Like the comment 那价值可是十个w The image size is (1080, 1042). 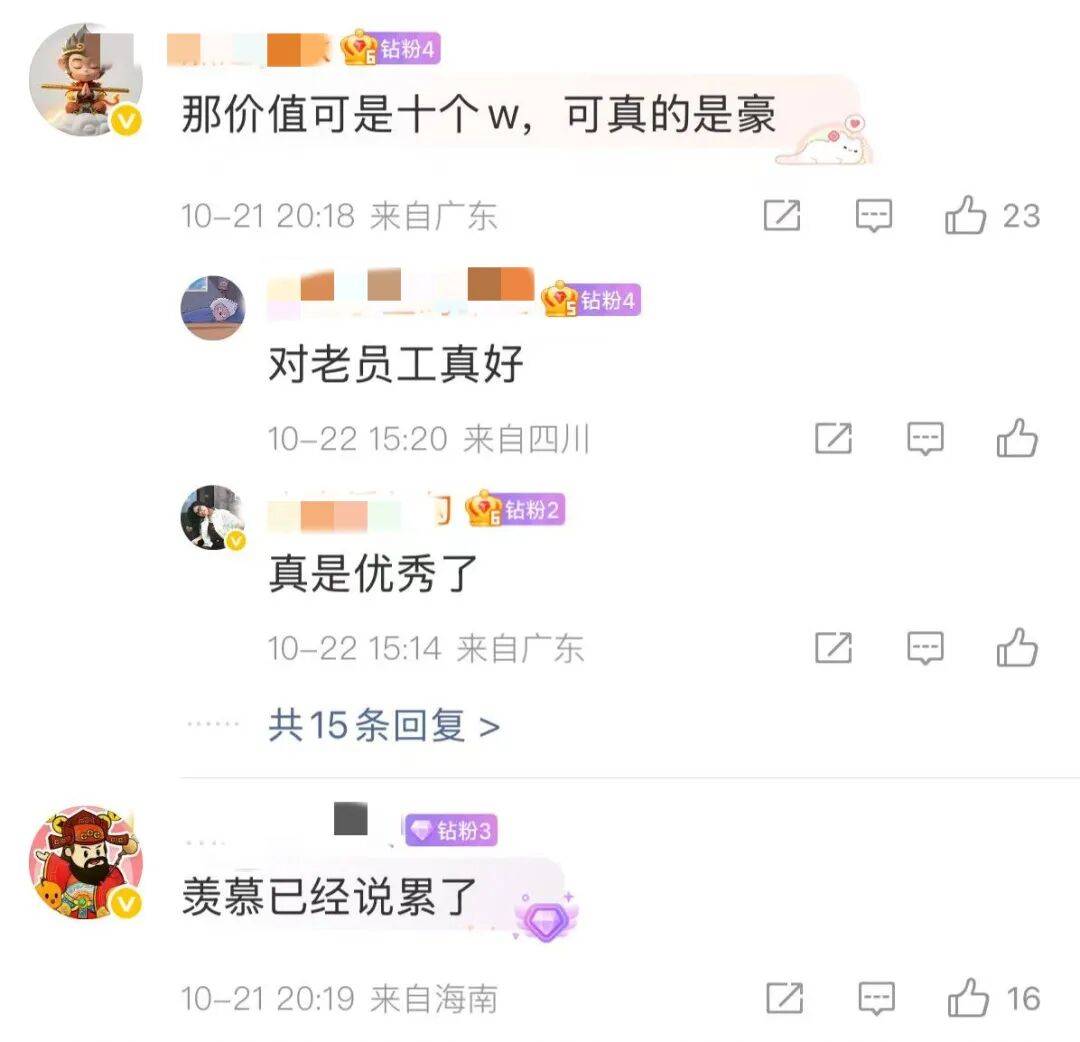[x=966, y=215]
